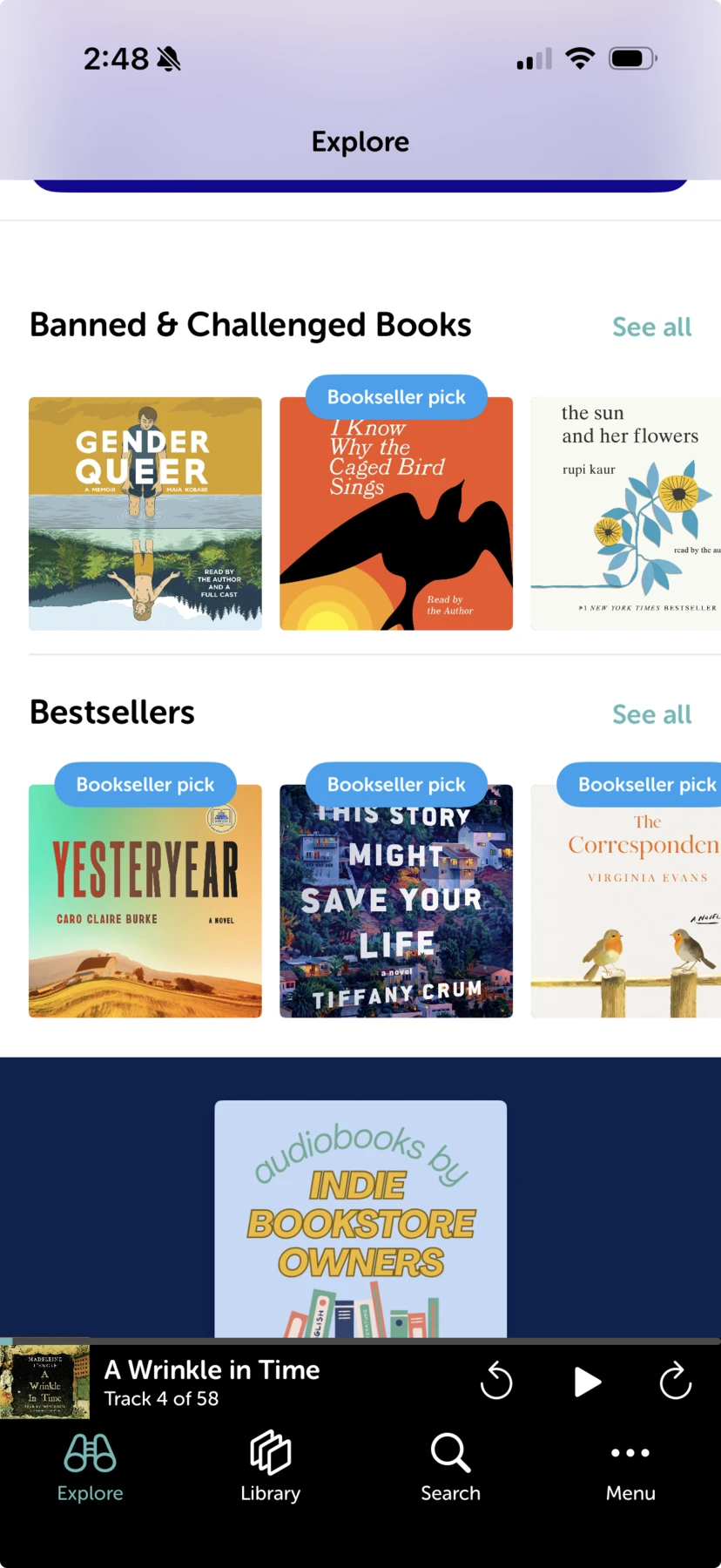Open I Know Why the Caged Bird Sings
Screen dimensions: 721x1568
(396, 514)
